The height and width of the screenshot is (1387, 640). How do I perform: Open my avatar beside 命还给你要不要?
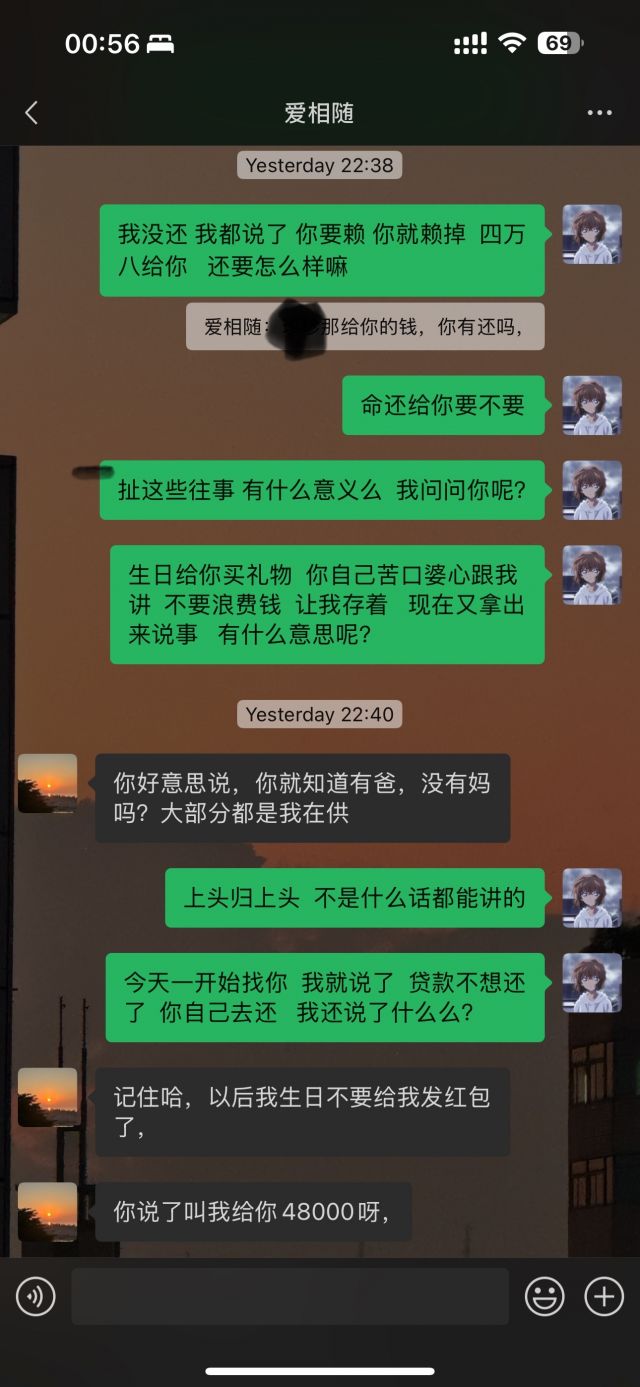pyautogui.click(x=592, y=405)
